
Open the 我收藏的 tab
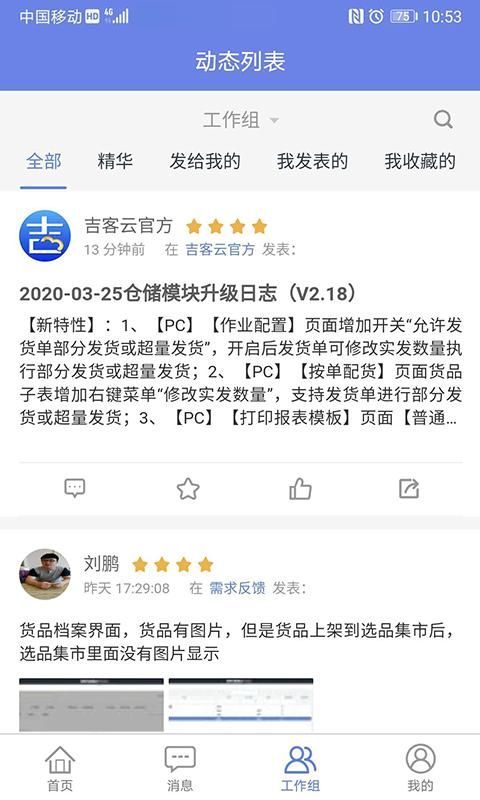coord(420,161)
